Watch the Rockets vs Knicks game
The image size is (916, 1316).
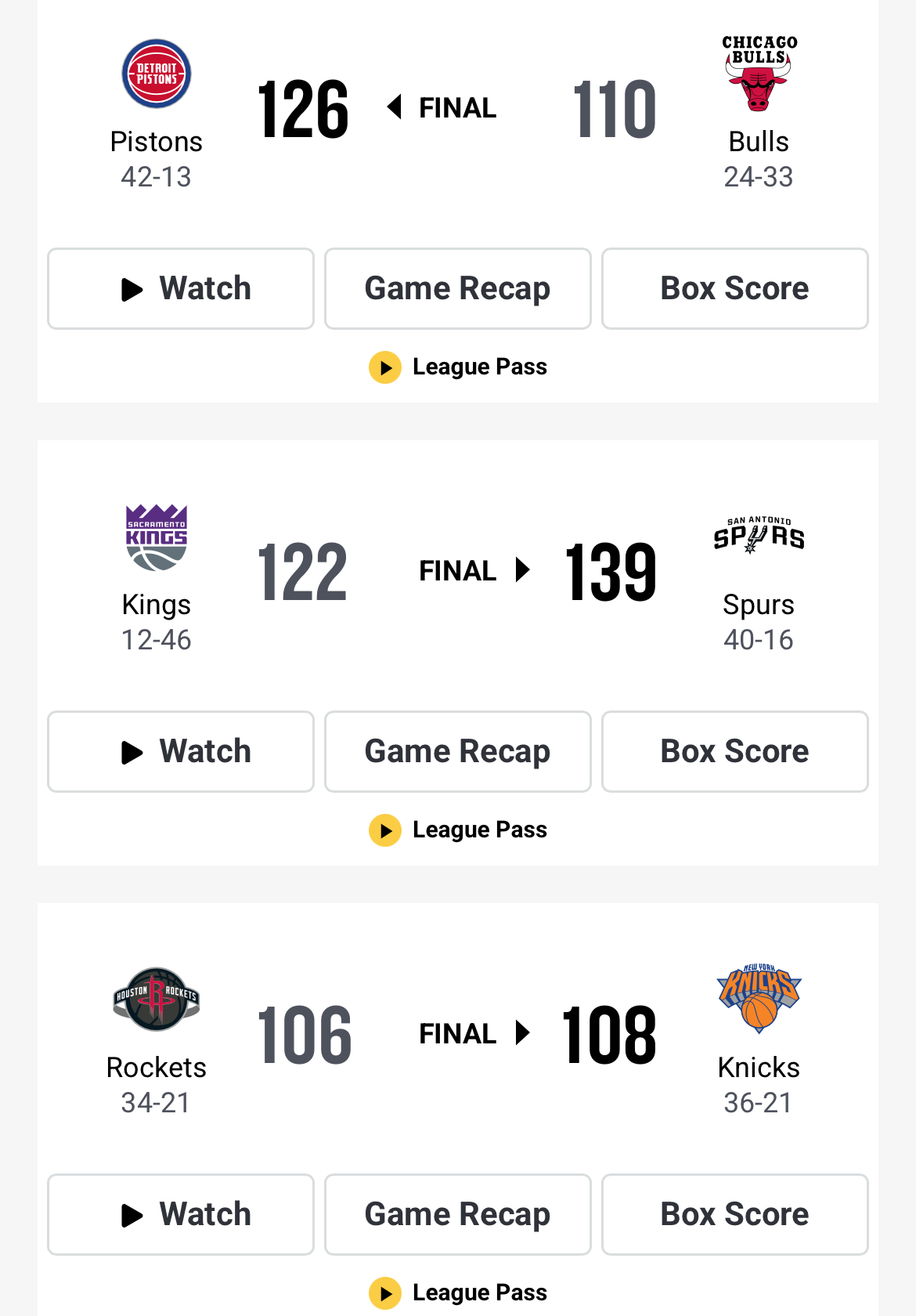(181, 1215)
